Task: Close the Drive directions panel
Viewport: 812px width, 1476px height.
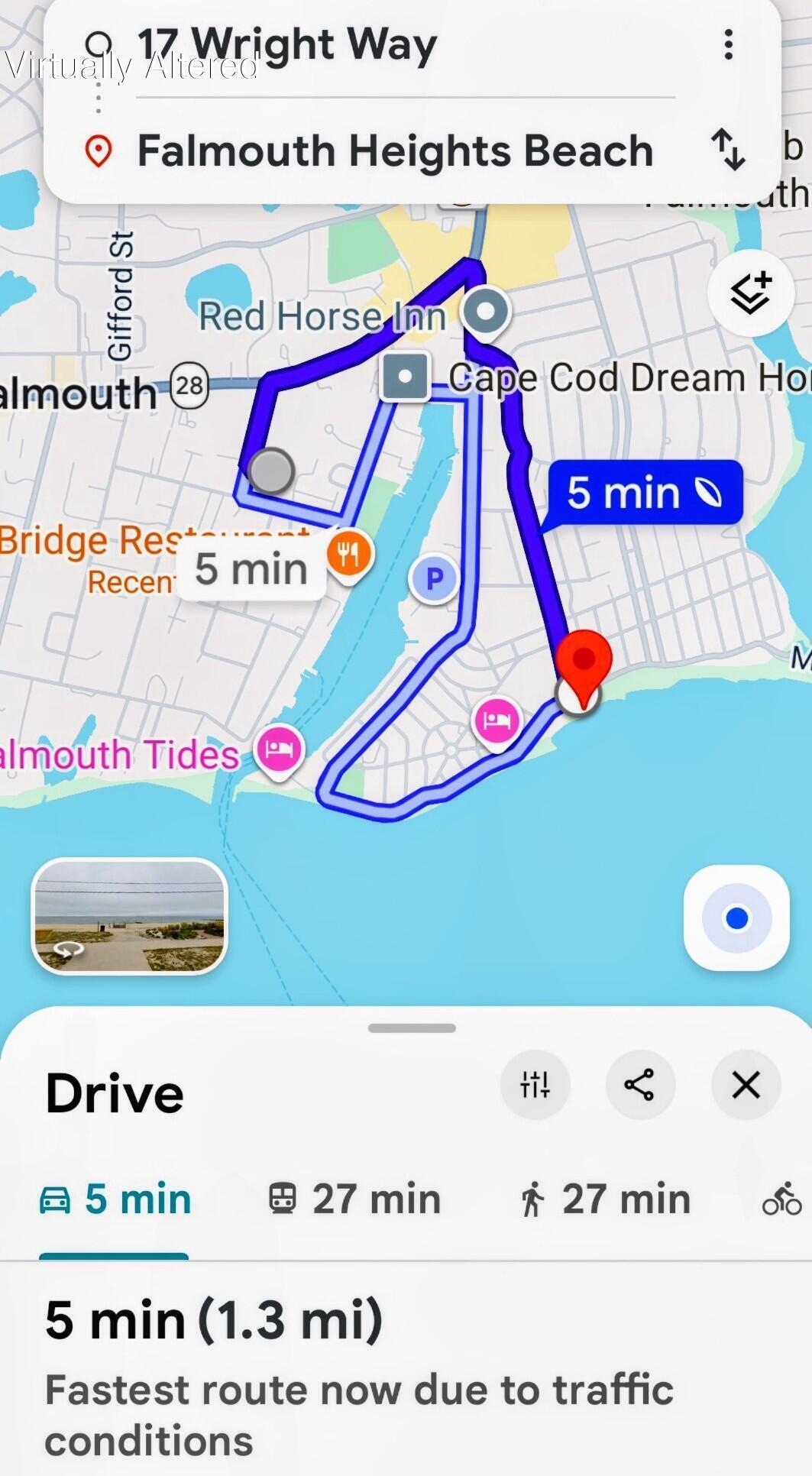Action: click(x=746, y=1084)
